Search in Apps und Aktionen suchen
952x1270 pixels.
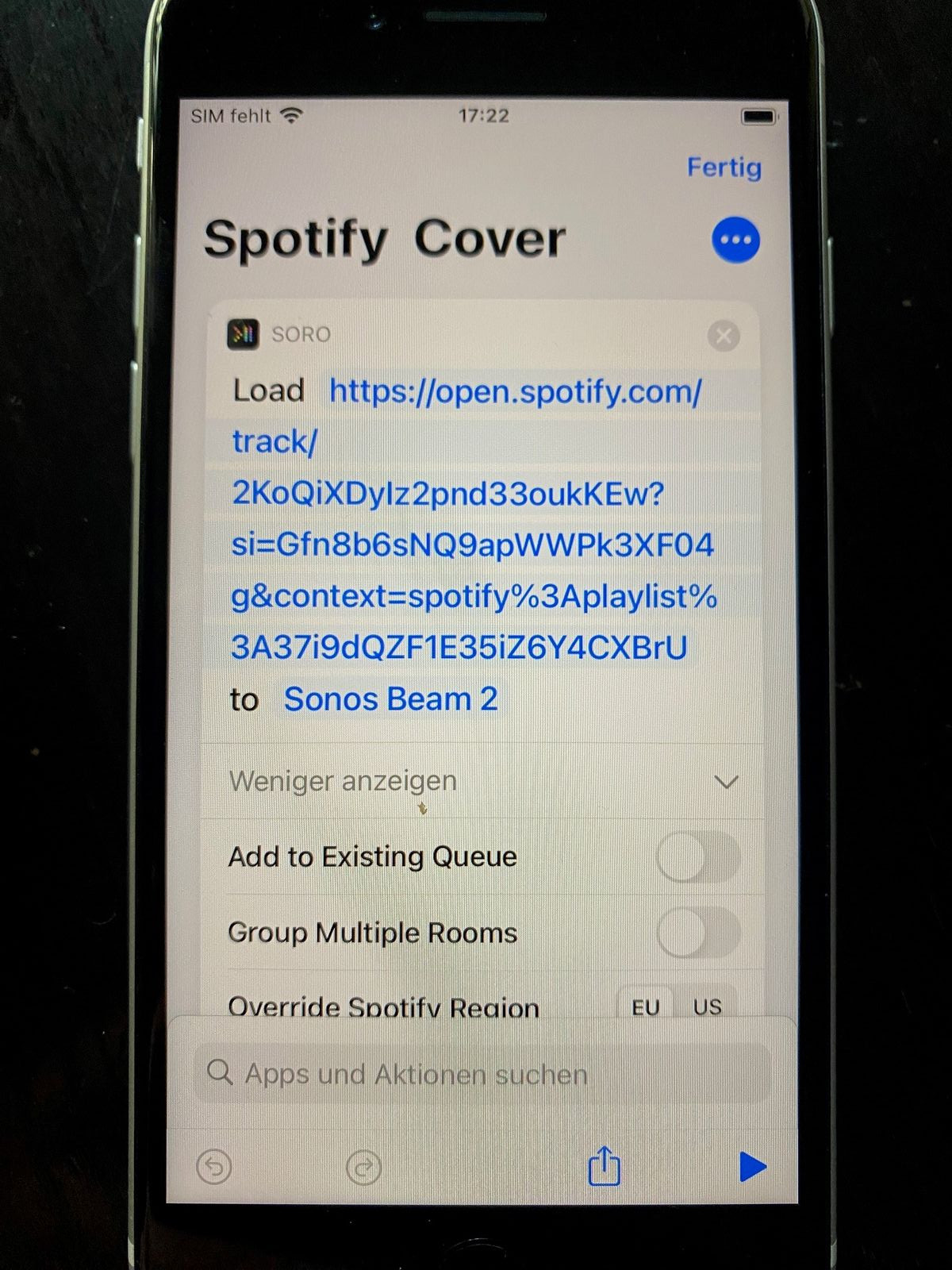(x=482, y=1074)
